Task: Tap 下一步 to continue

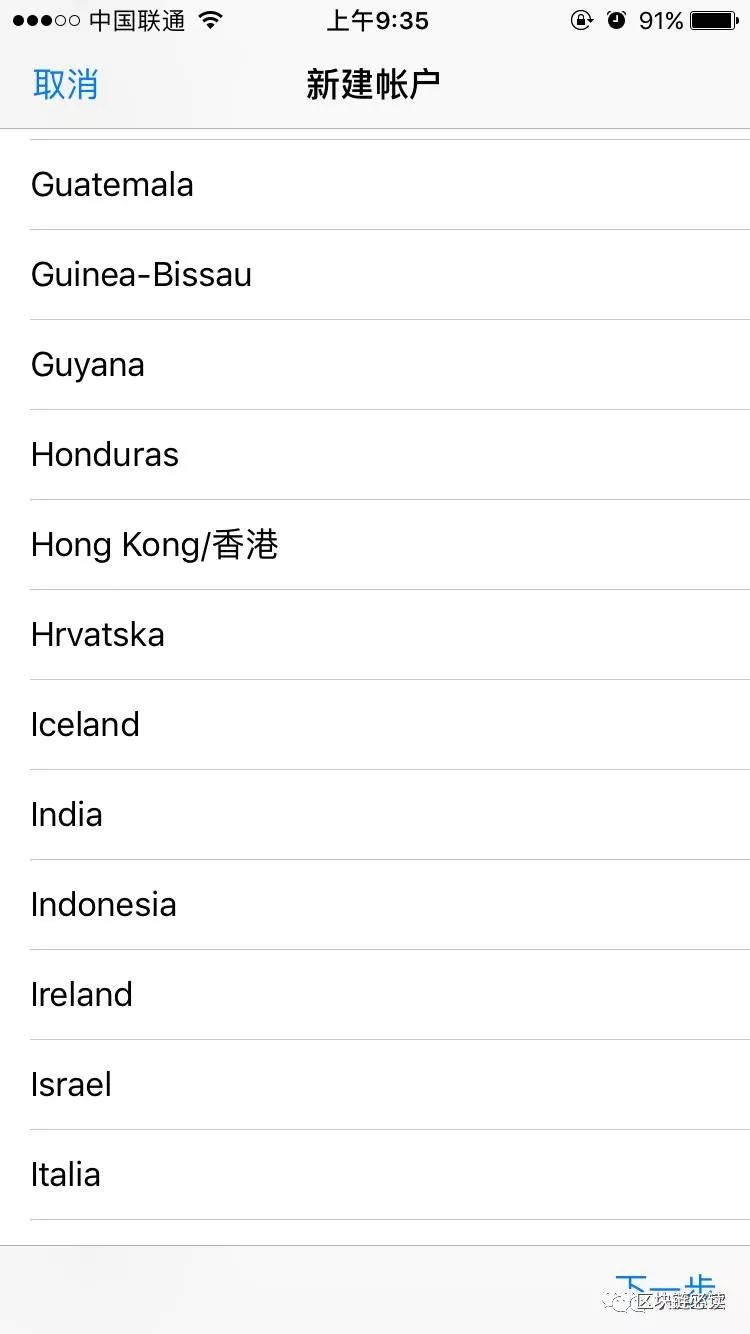Action: (x=664, y=1290)
